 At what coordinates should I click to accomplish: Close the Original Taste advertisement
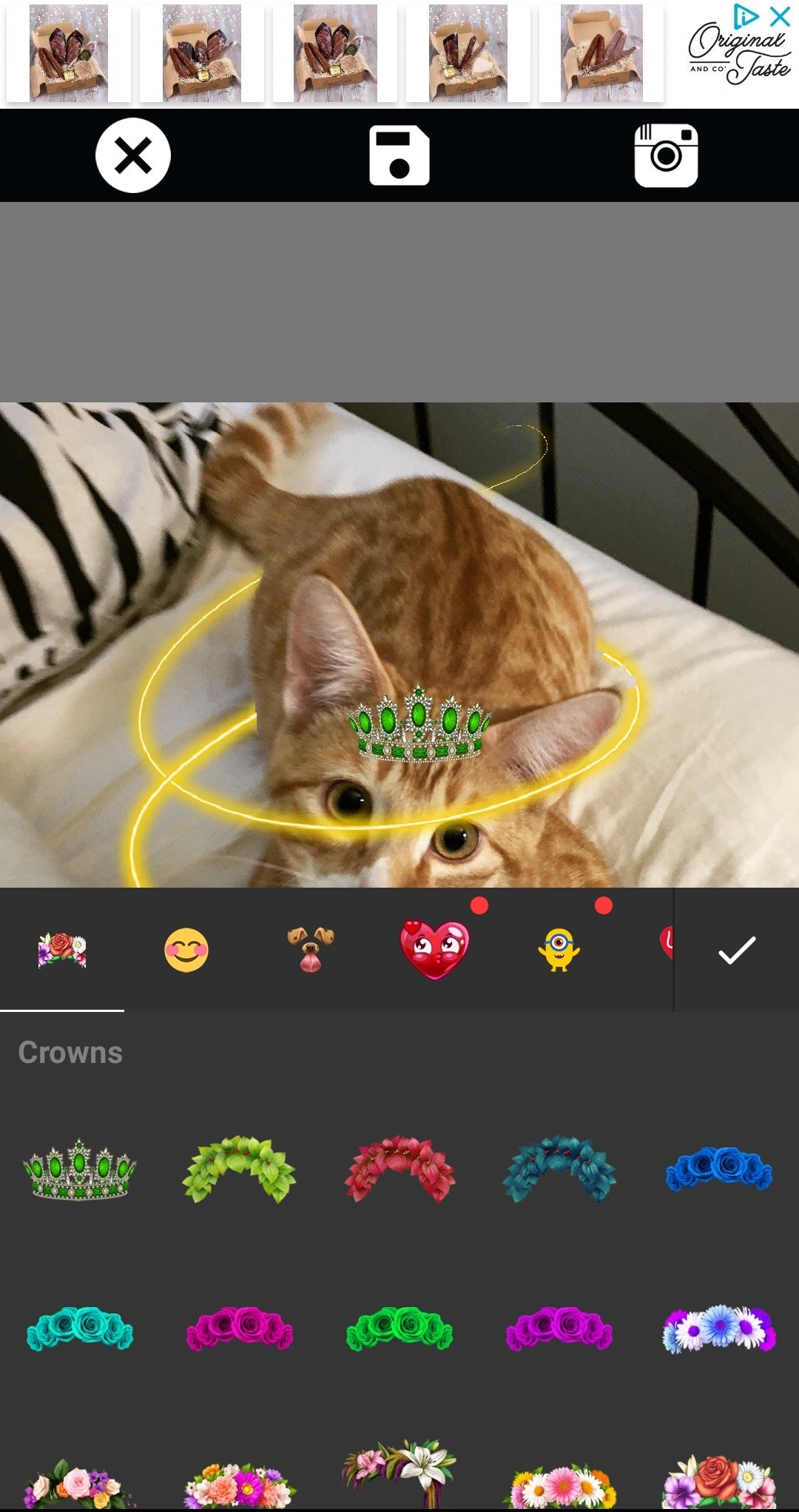point(780,16)
